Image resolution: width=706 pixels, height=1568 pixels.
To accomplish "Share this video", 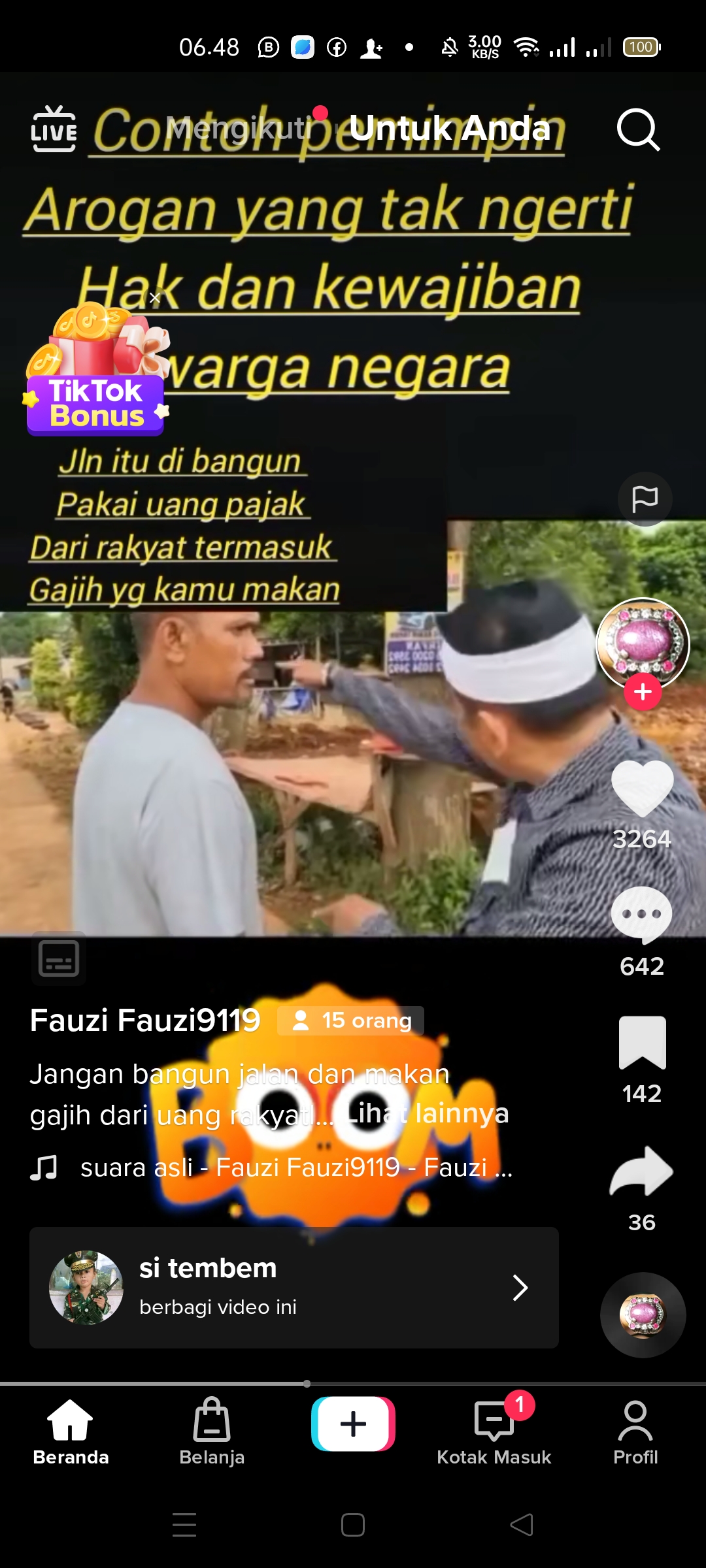I will [x=642, y=1171].
